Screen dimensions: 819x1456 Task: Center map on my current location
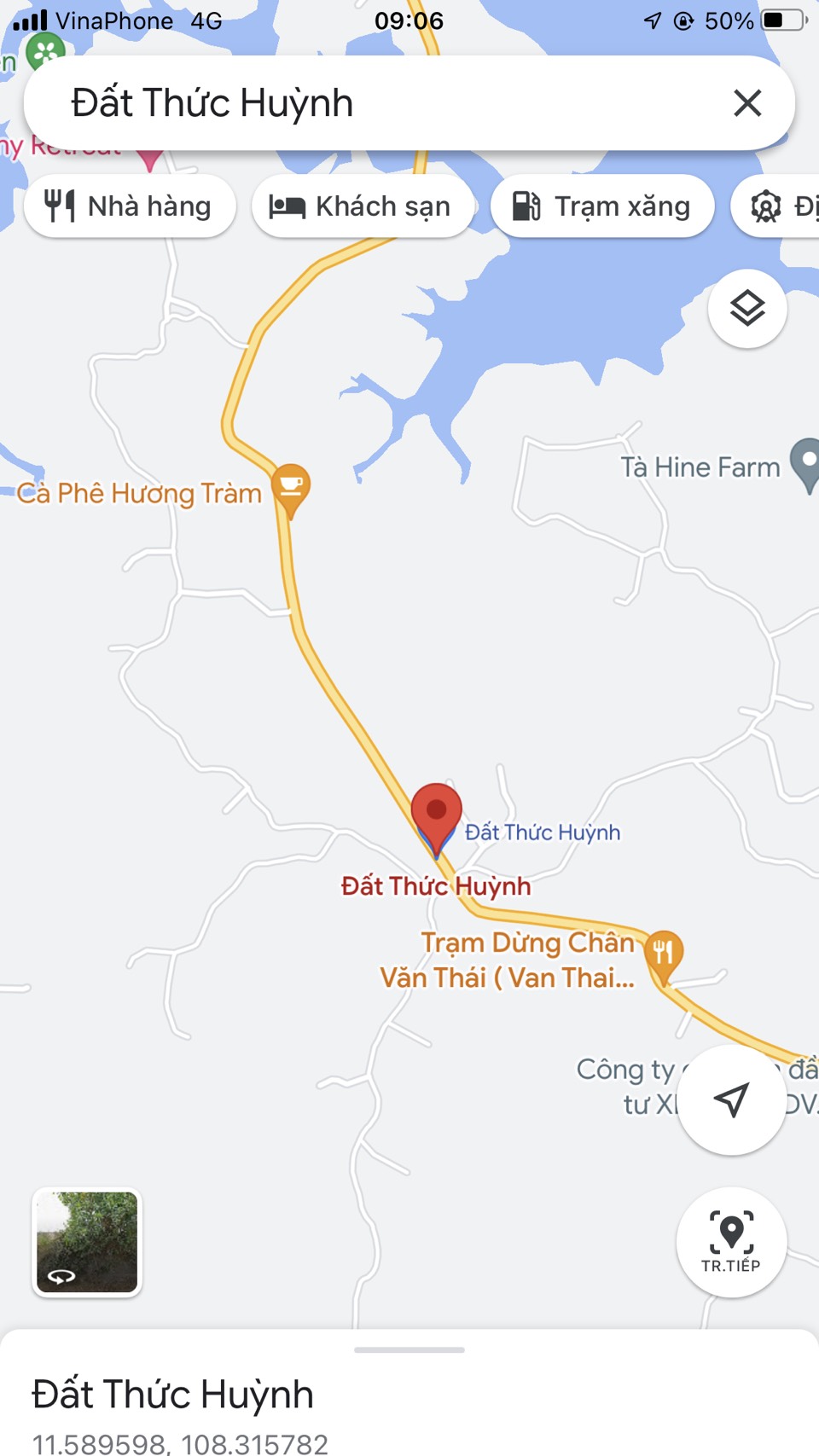[731, 1100]
